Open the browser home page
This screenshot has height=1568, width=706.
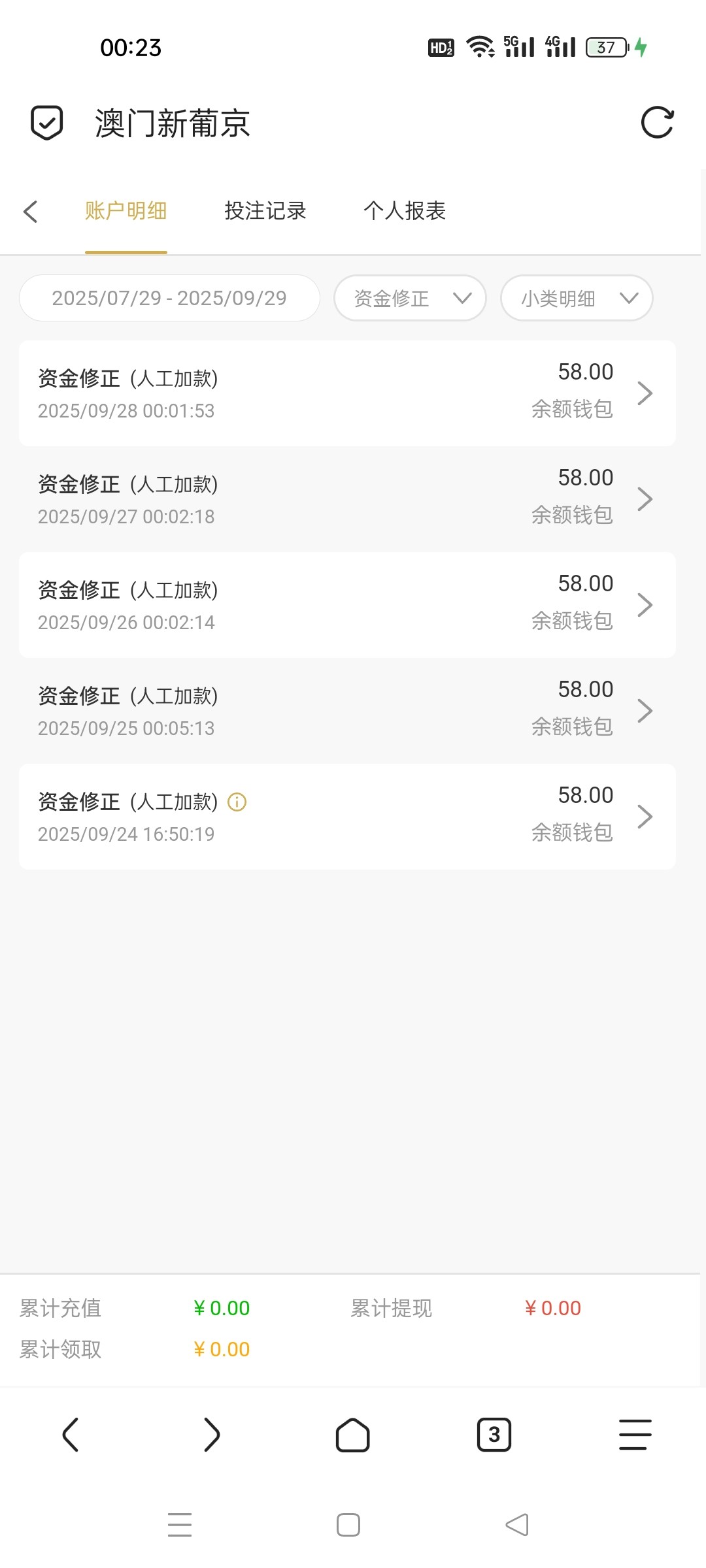tap(353, 1435)
